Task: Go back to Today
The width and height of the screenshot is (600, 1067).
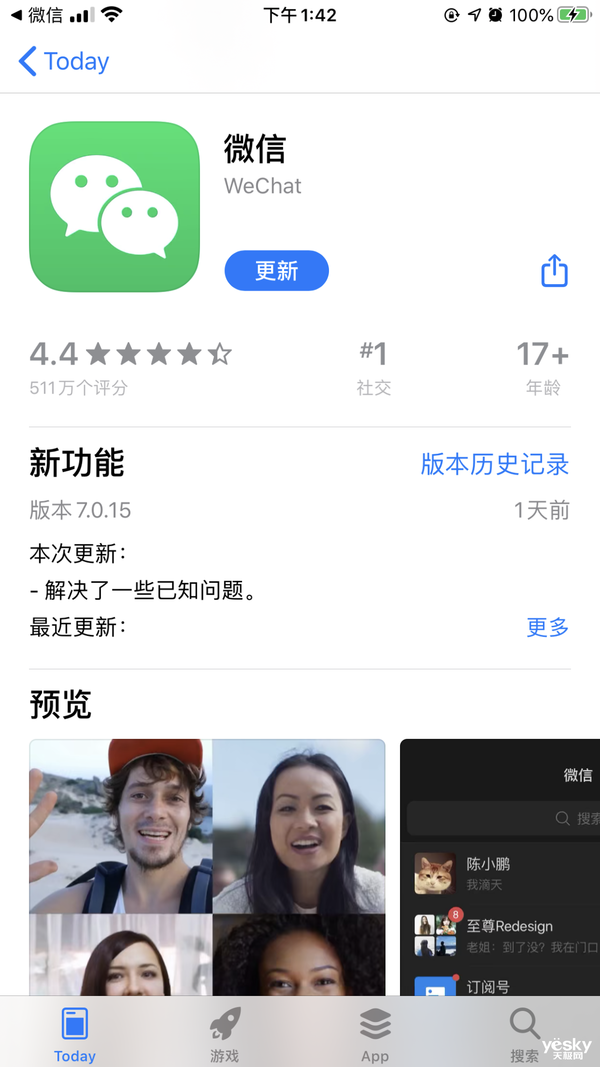Action: coord(63,61)
